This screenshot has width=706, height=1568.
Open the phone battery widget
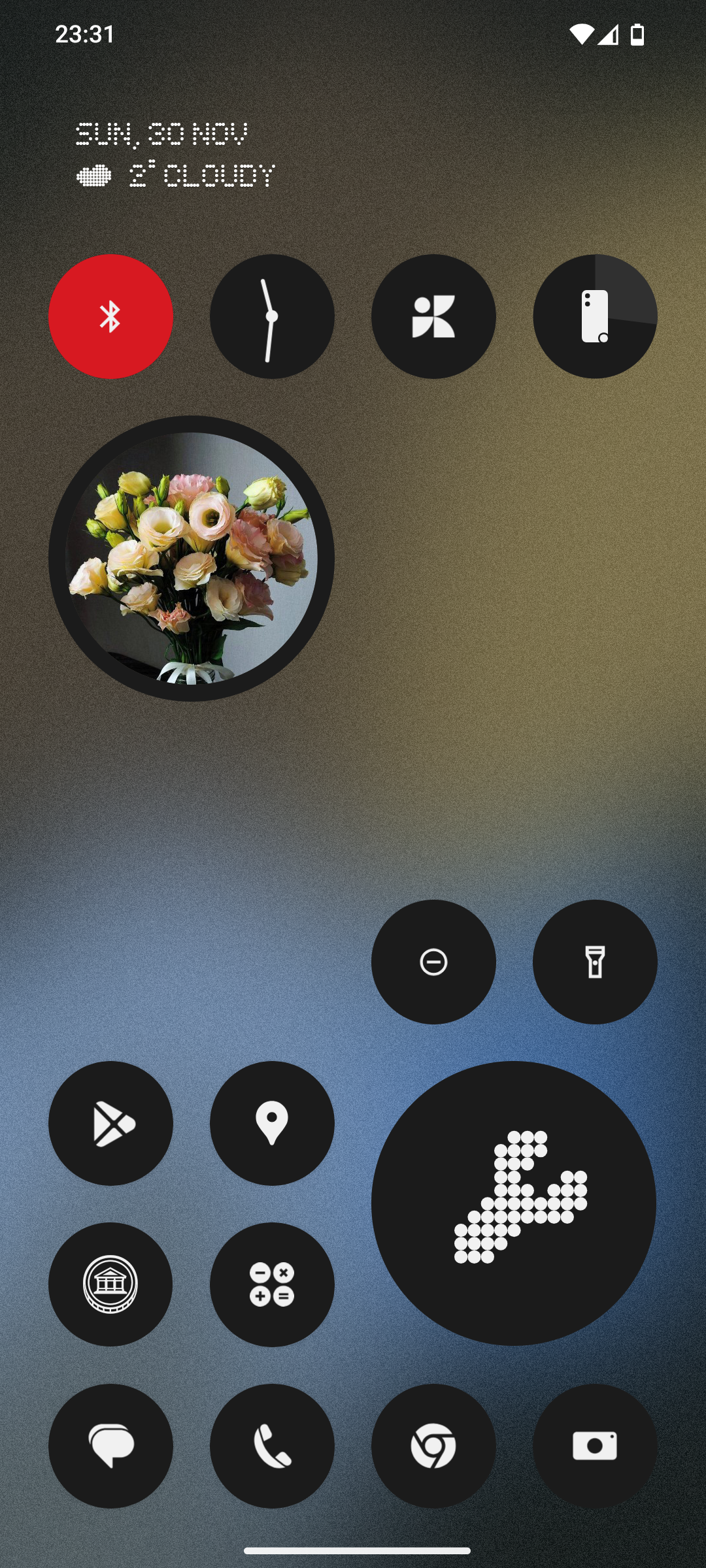point(595,317)
